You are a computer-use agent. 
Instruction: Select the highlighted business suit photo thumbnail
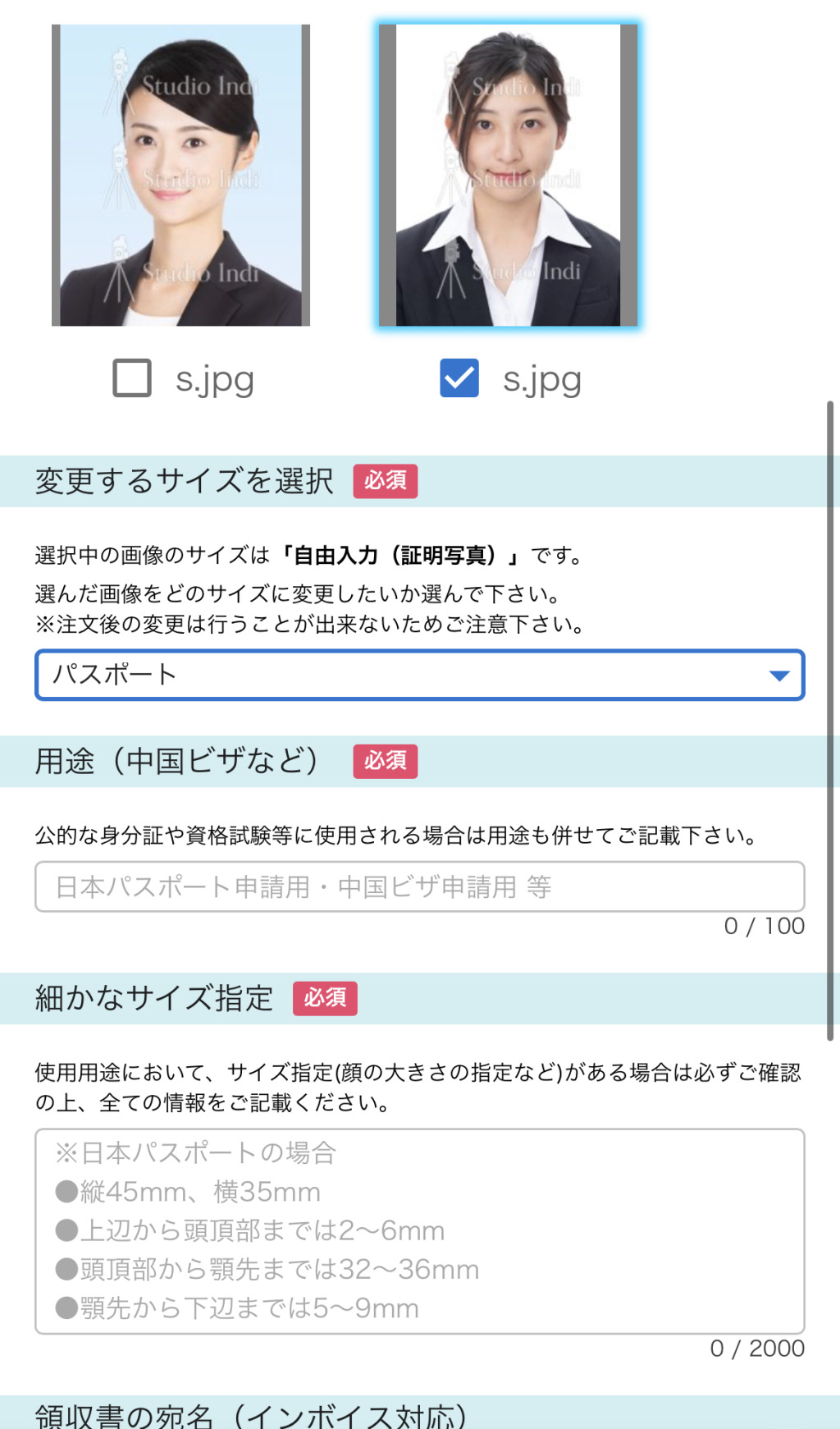click(x=507, y=174)
